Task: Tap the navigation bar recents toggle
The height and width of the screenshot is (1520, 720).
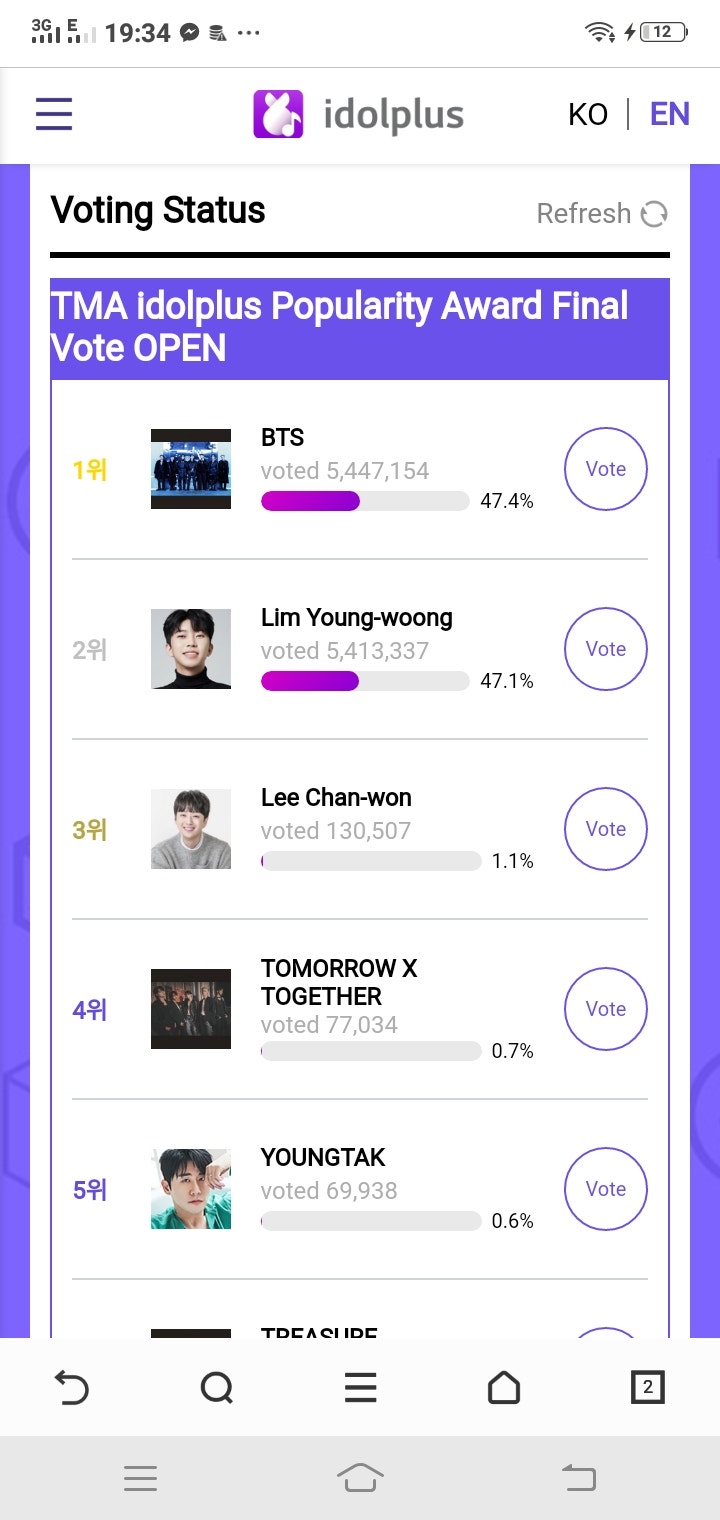Action: (140, 1477)
